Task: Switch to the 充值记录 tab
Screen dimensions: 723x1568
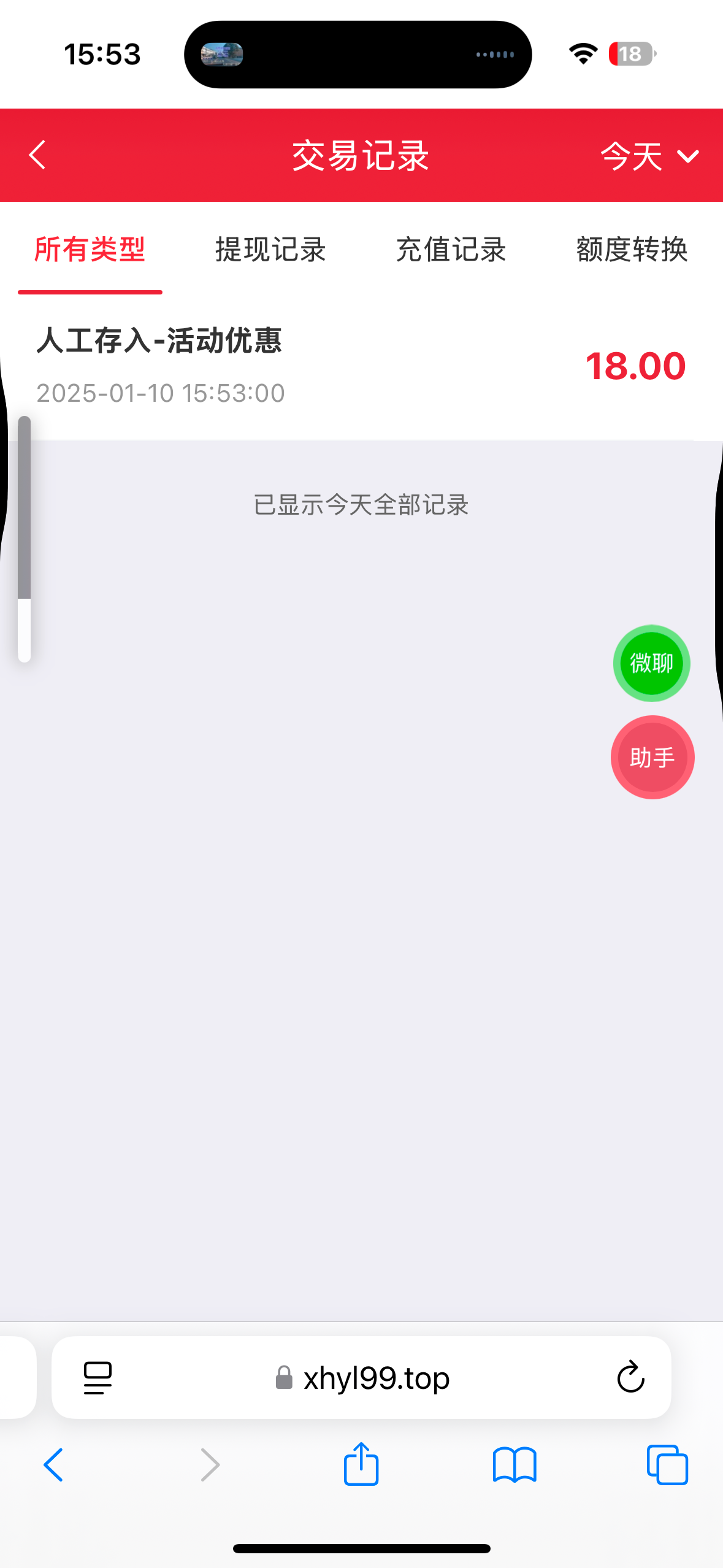Action: (x=451, y=249)
